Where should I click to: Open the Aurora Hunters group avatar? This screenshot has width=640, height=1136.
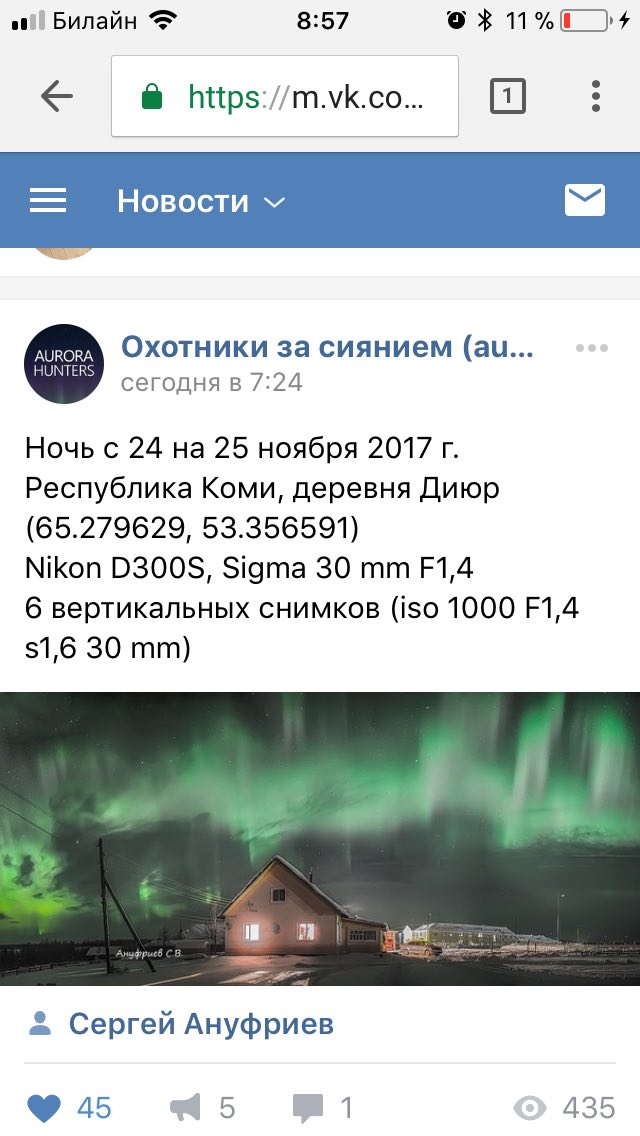click(64, 363)
